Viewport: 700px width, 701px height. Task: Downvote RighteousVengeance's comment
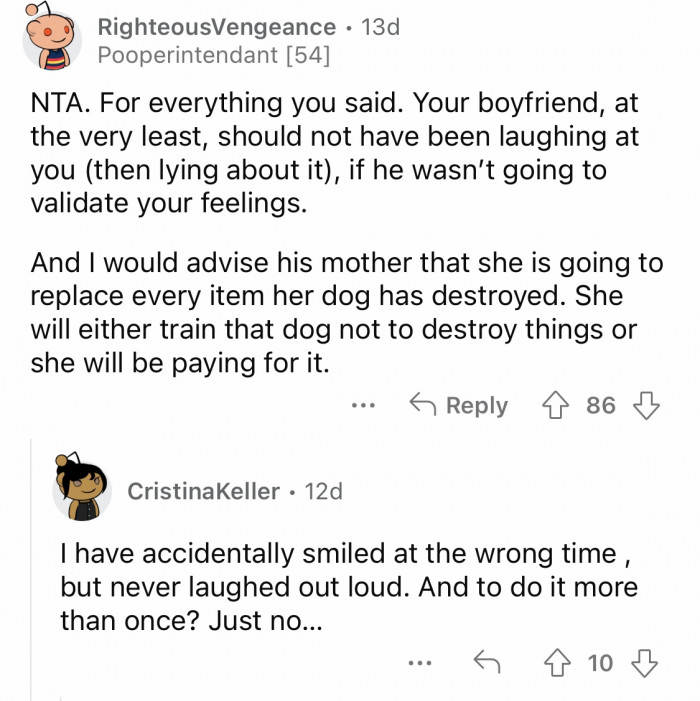click(647, 405)
